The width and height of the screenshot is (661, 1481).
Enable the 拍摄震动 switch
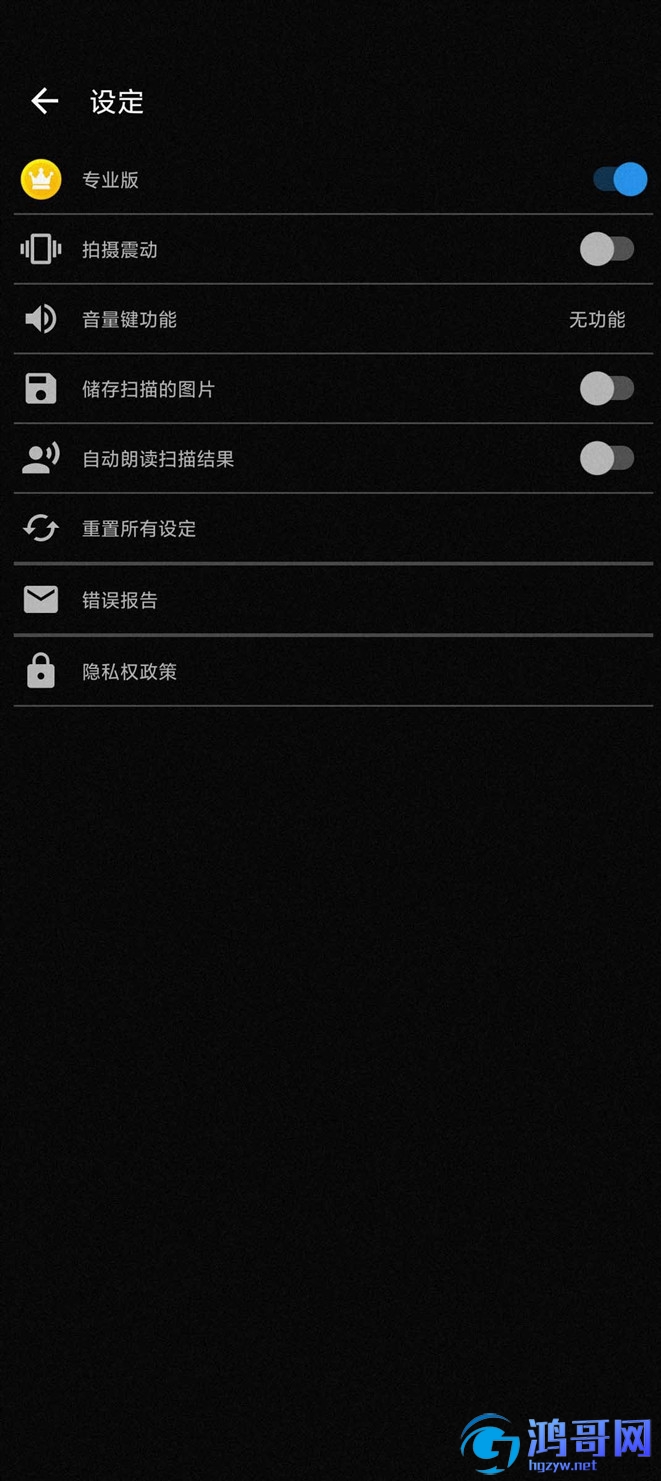point(607,249)
